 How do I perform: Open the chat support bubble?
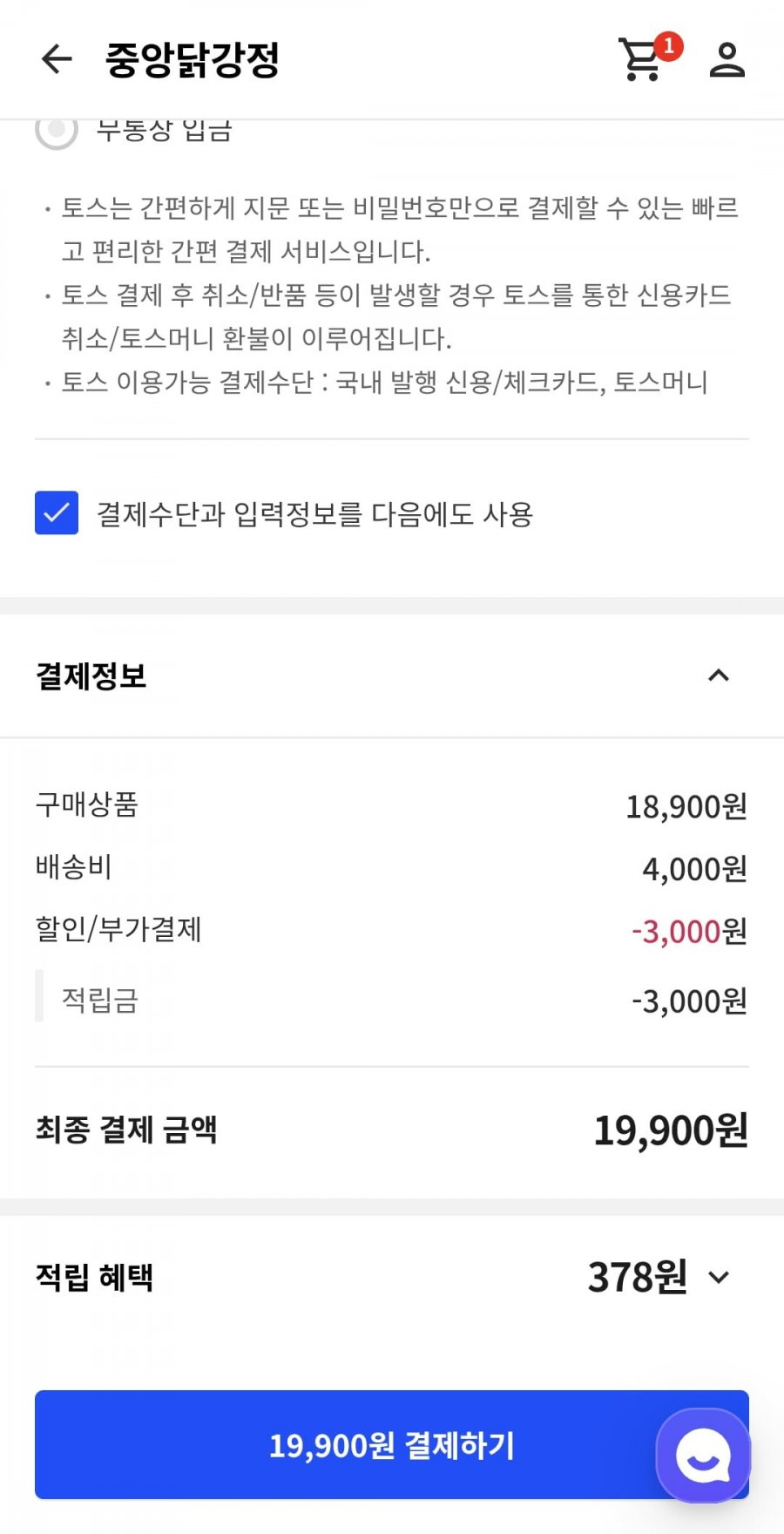703,1456
